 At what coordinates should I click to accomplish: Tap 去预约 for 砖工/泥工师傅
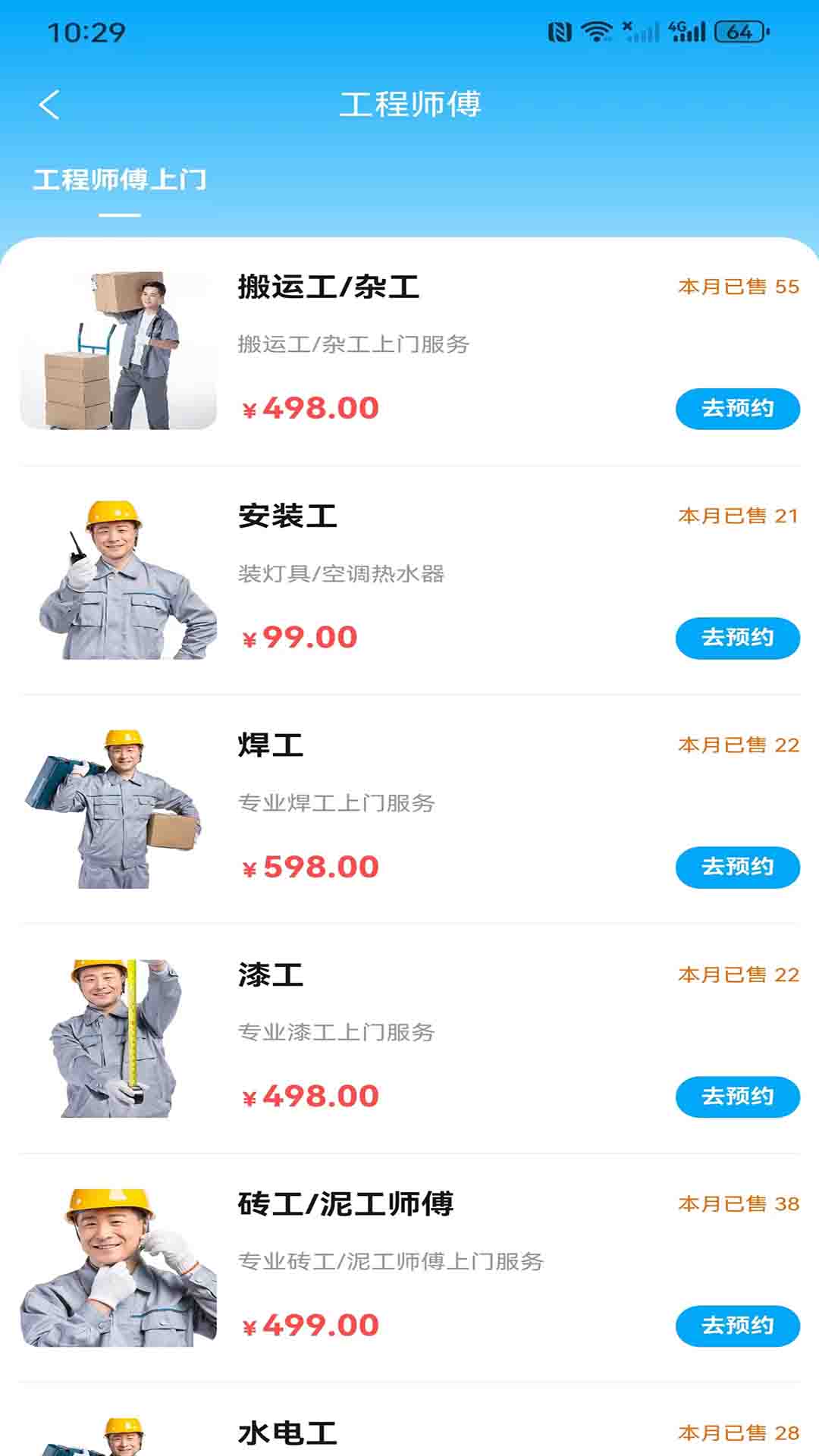pos(736,1326)
